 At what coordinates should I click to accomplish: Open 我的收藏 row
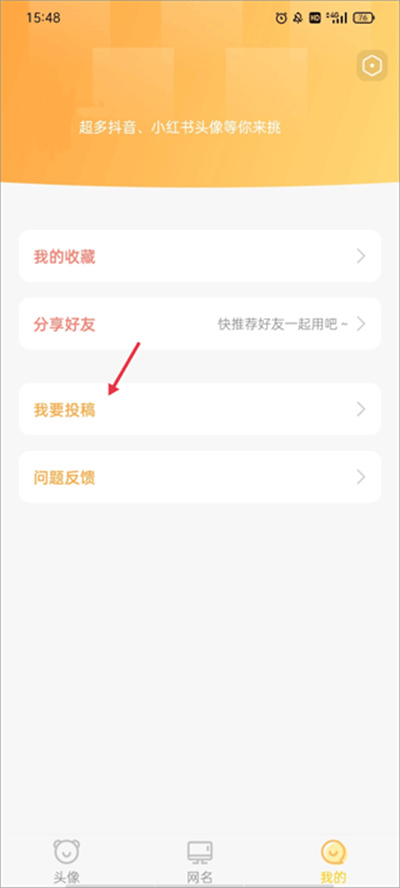(x=200, y=256)
